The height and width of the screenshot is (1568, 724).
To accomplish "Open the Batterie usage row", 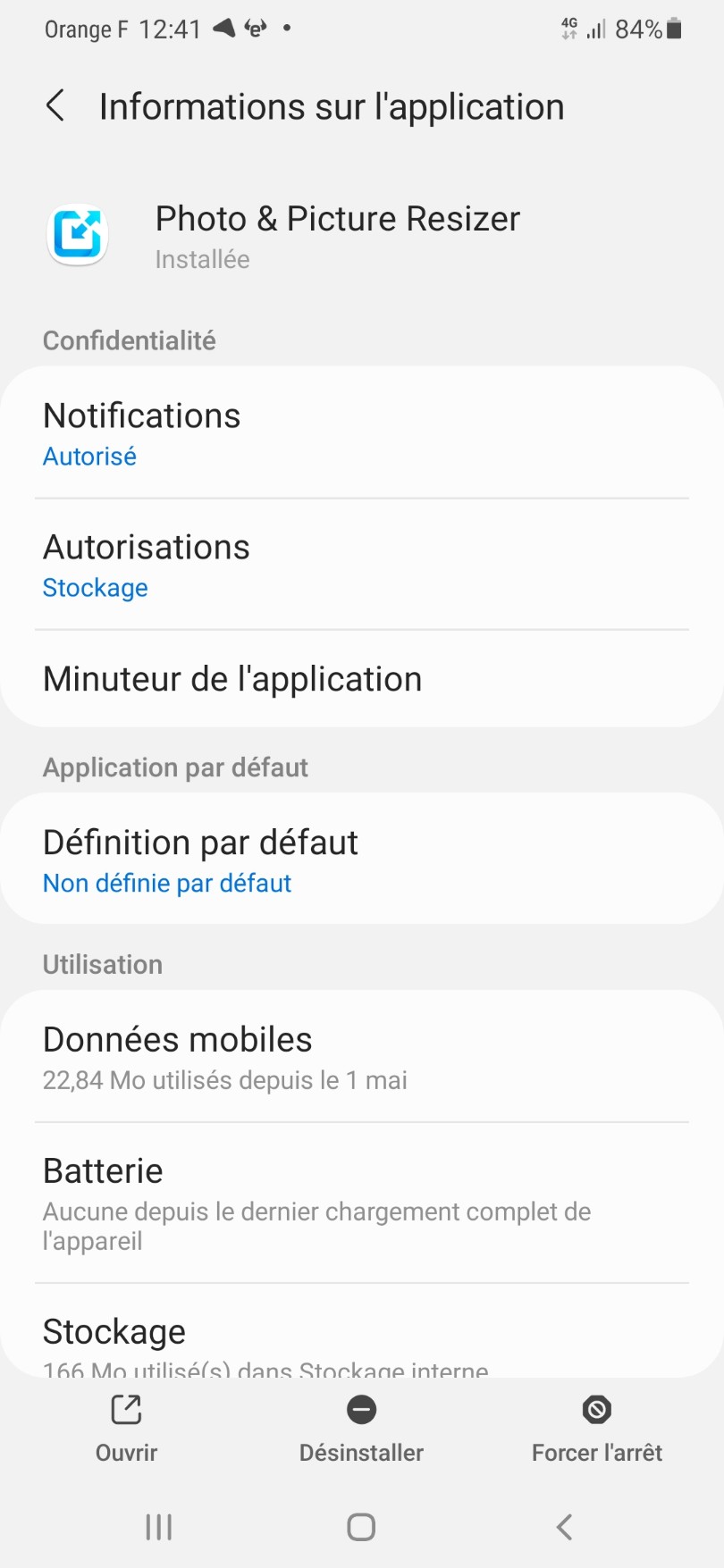I will click(361, 1203).
